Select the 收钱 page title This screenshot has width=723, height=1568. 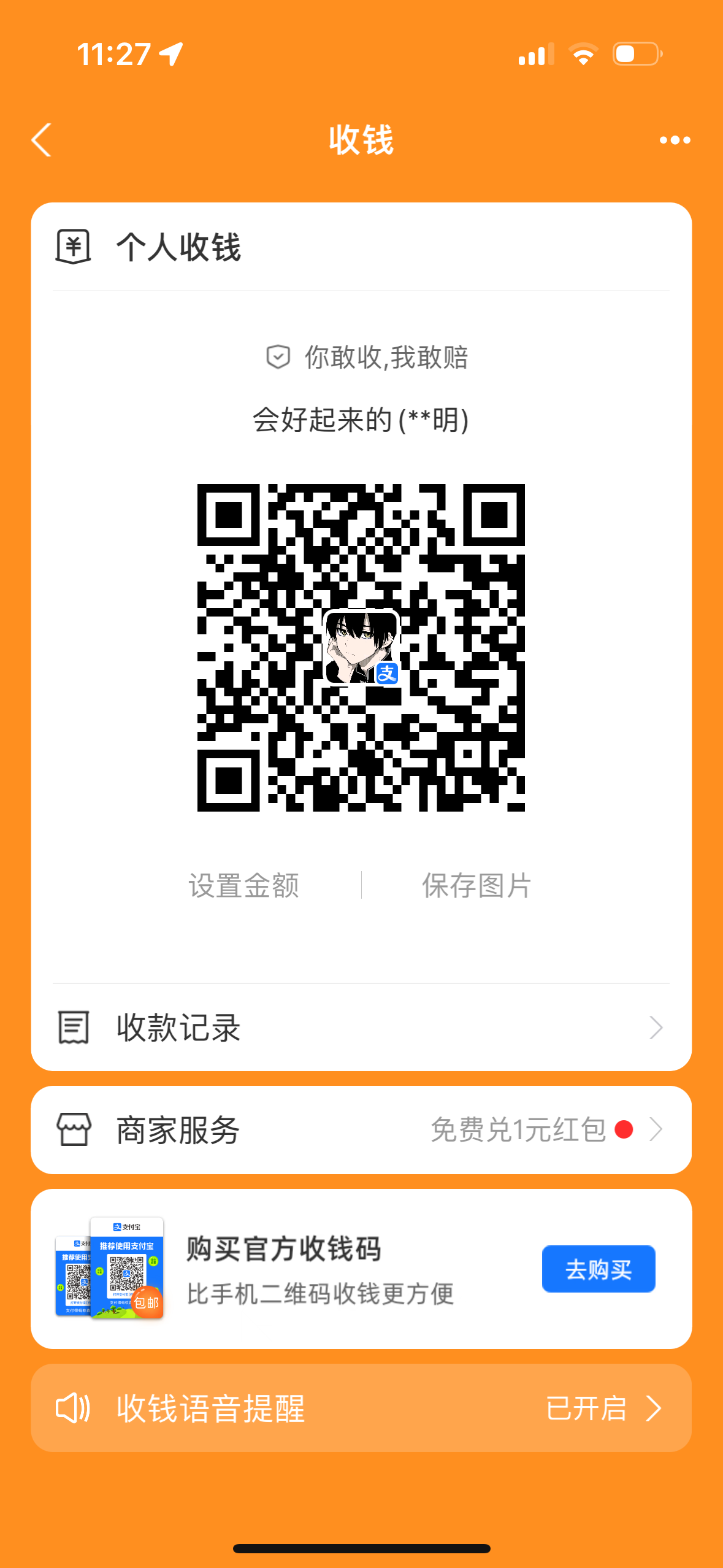tap(361, 139)
